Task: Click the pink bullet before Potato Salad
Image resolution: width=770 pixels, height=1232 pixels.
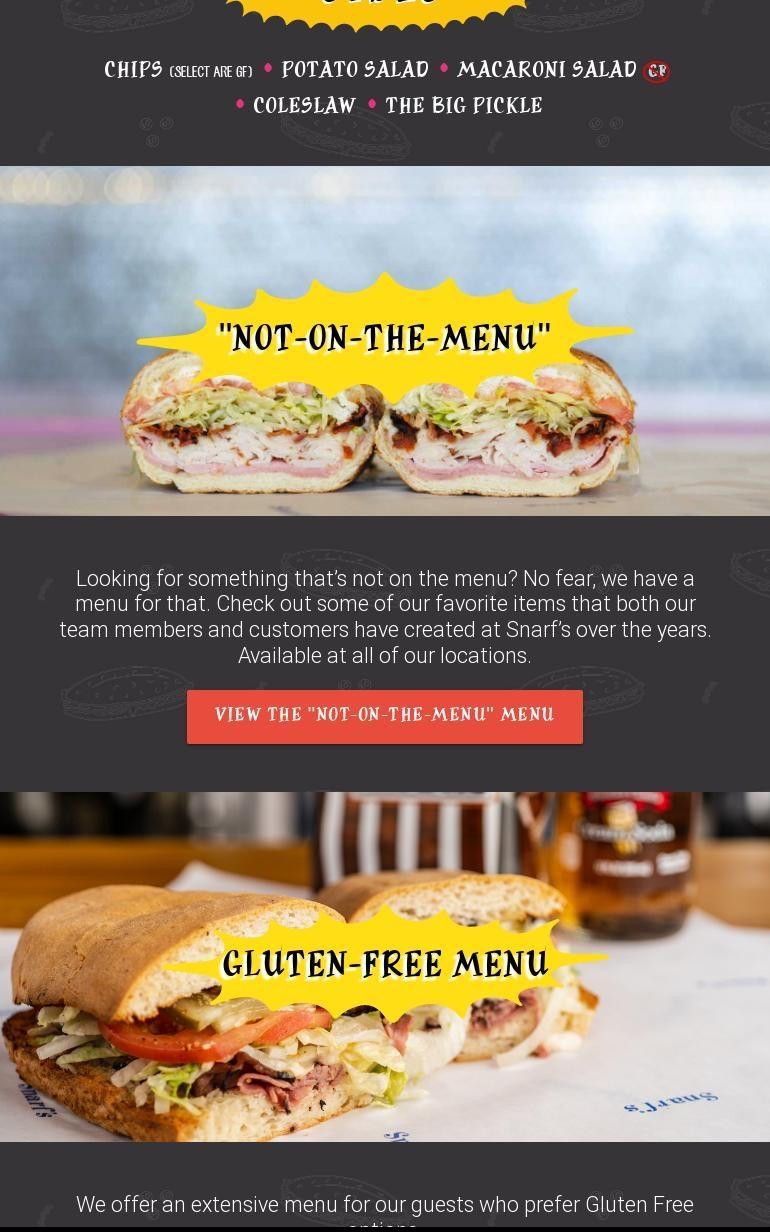Action: coord(266,68)
